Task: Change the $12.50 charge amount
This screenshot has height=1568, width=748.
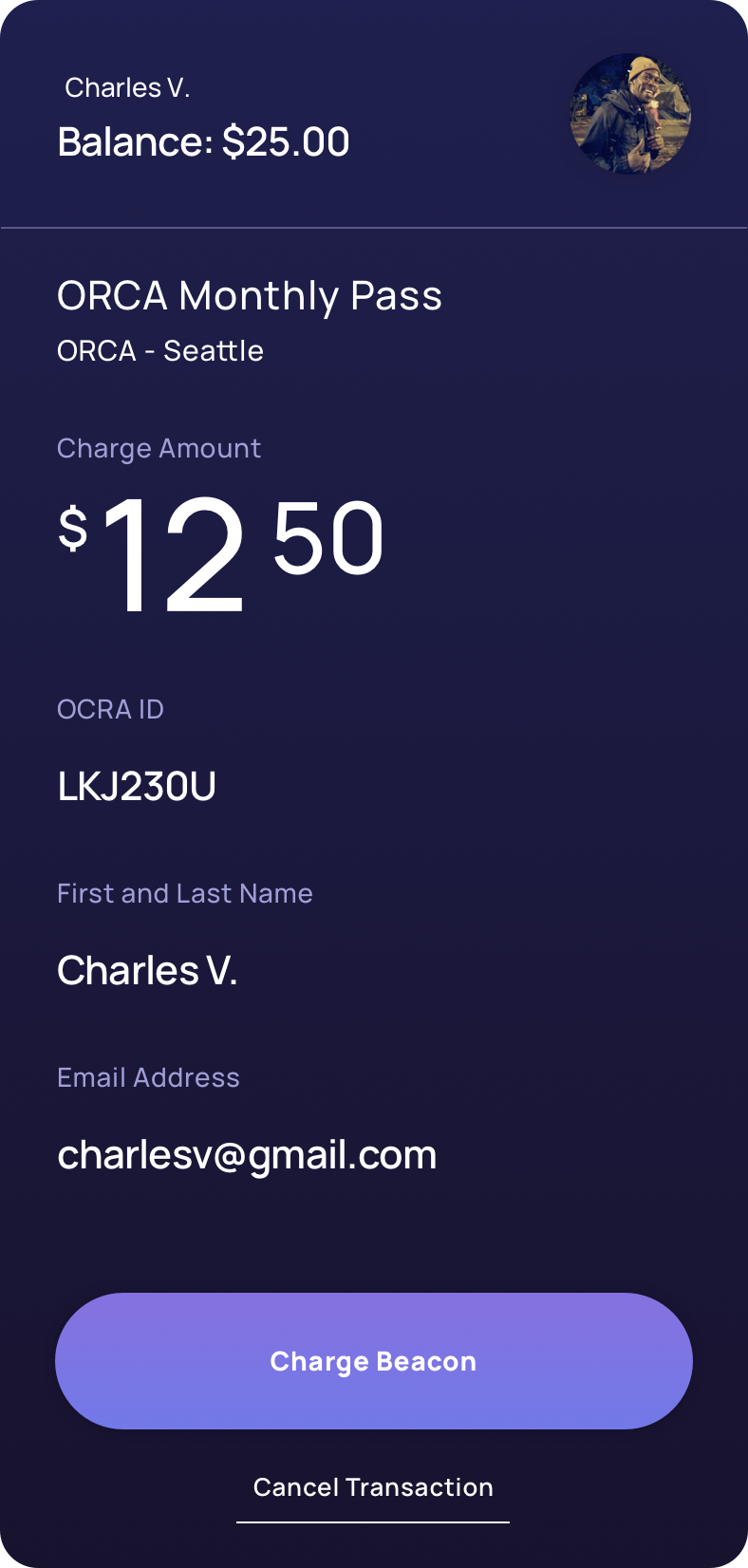Action: coord(221,551)
